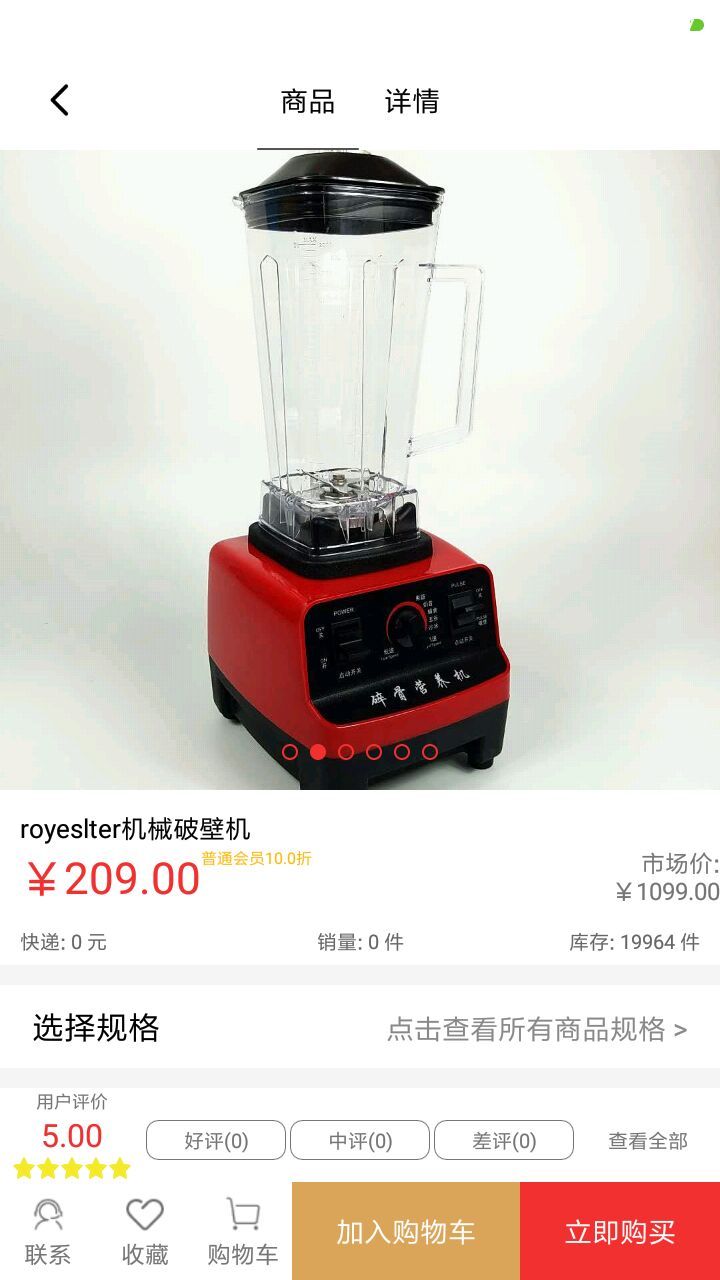Viewport: 720px width, 1280px height.
Task: Switch to the 详情 tab
Action: pos(412,101)
